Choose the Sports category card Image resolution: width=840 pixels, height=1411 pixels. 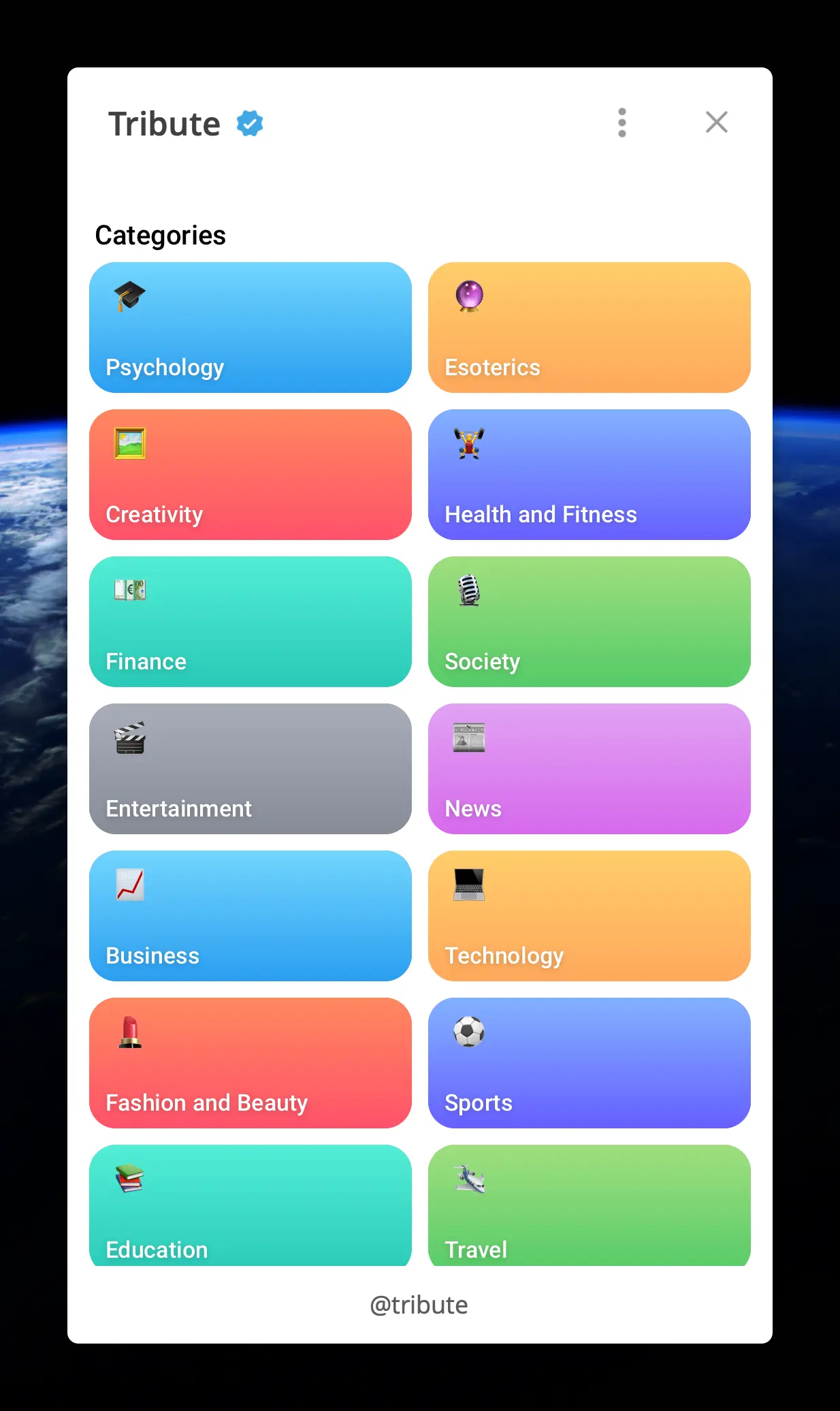coord(589,1063)
